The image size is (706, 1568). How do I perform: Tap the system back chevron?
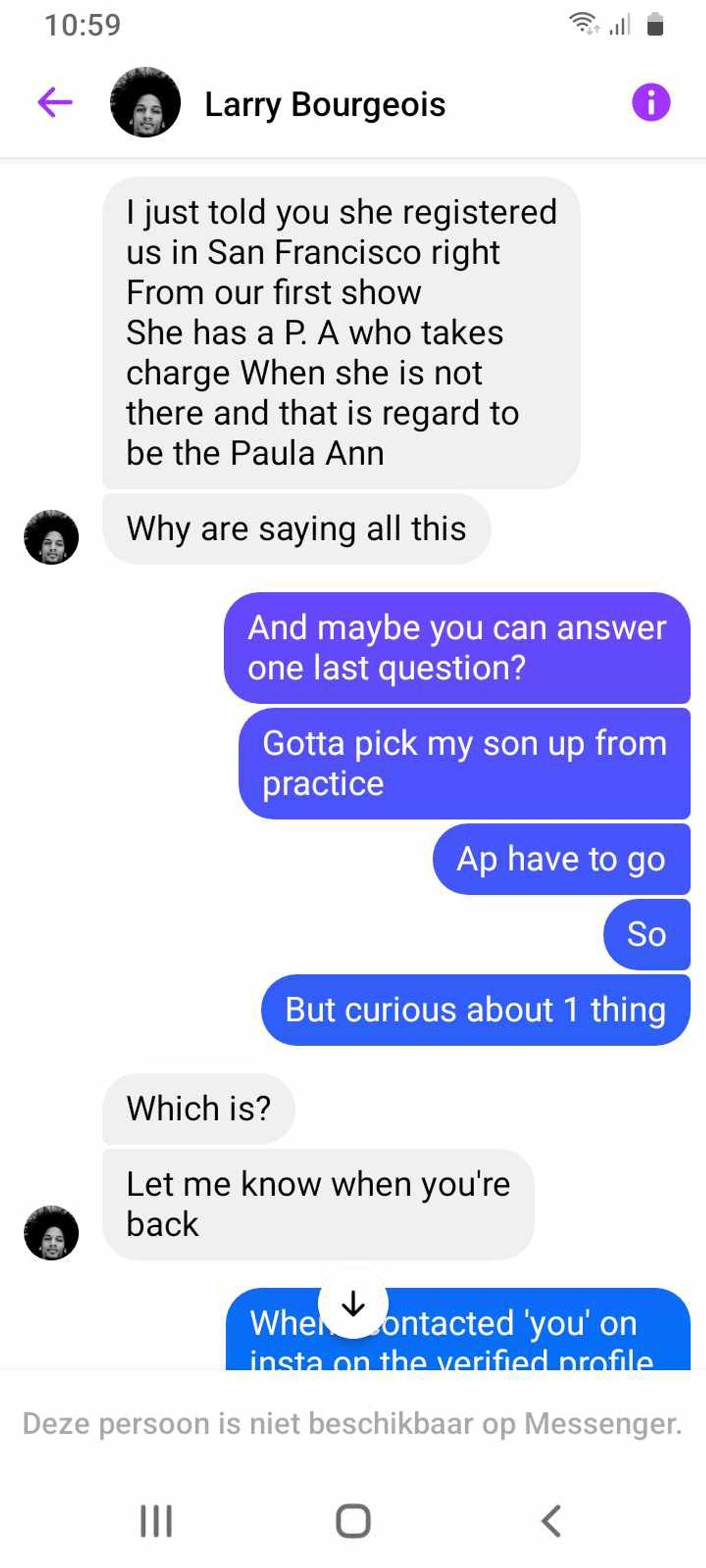tap(551, 1521)
